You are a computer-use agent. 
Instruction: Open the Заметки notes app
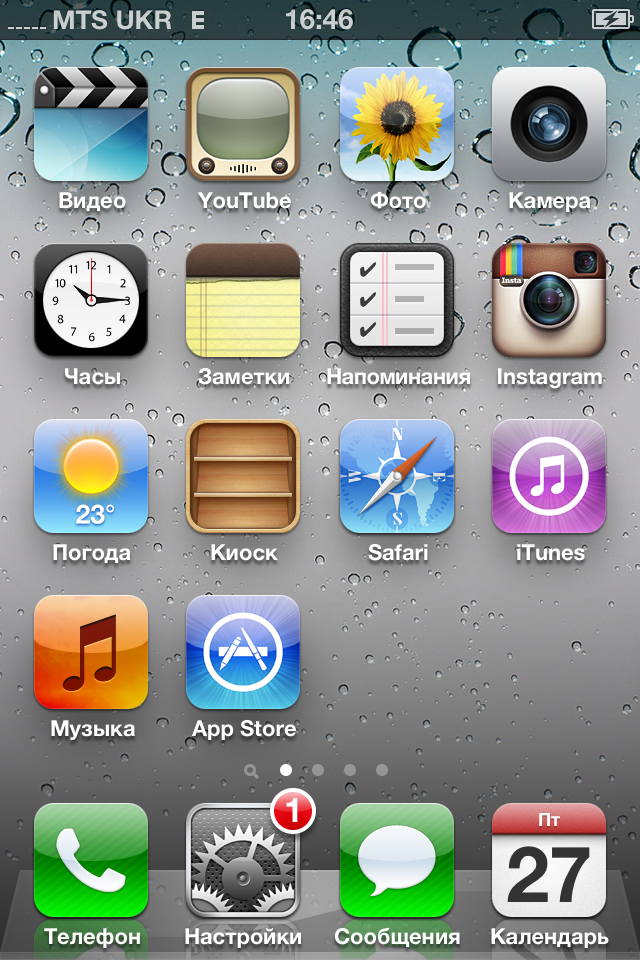pos(243,300)
